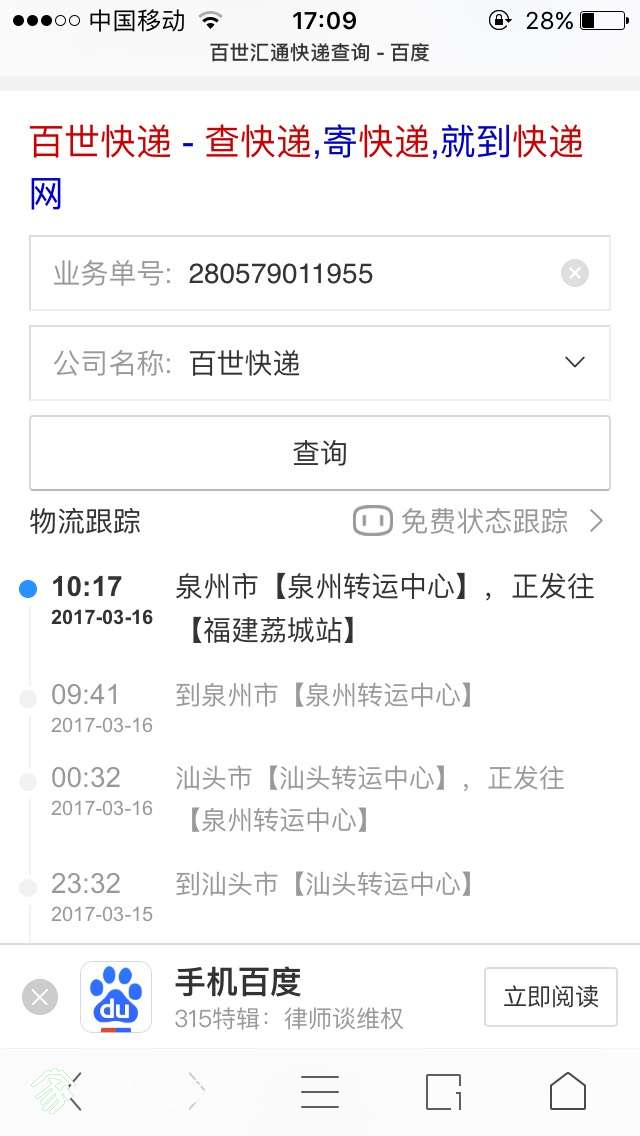Expand the 公司名称 company dropdown
The width and height of the screenshot is (640, 1136).
[574, 363]
